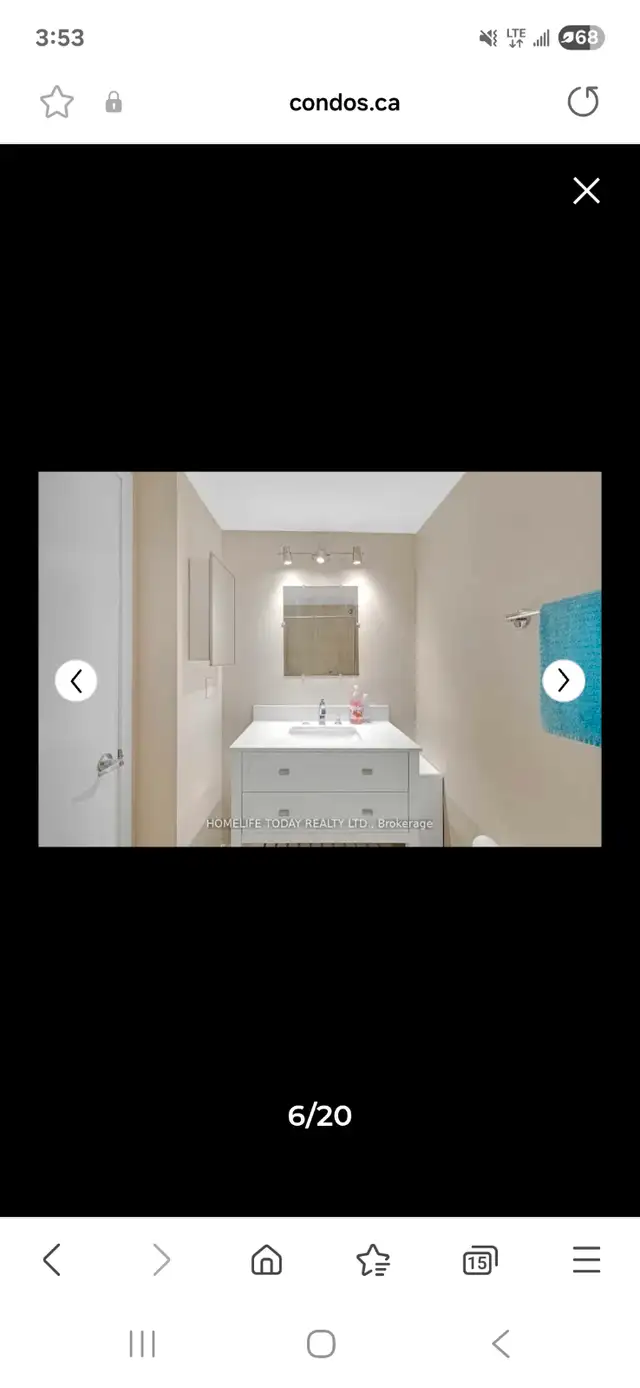The image size is (640, 1388).
Task: Open recent apps from navigation bar
Action: click(142, 1344)
